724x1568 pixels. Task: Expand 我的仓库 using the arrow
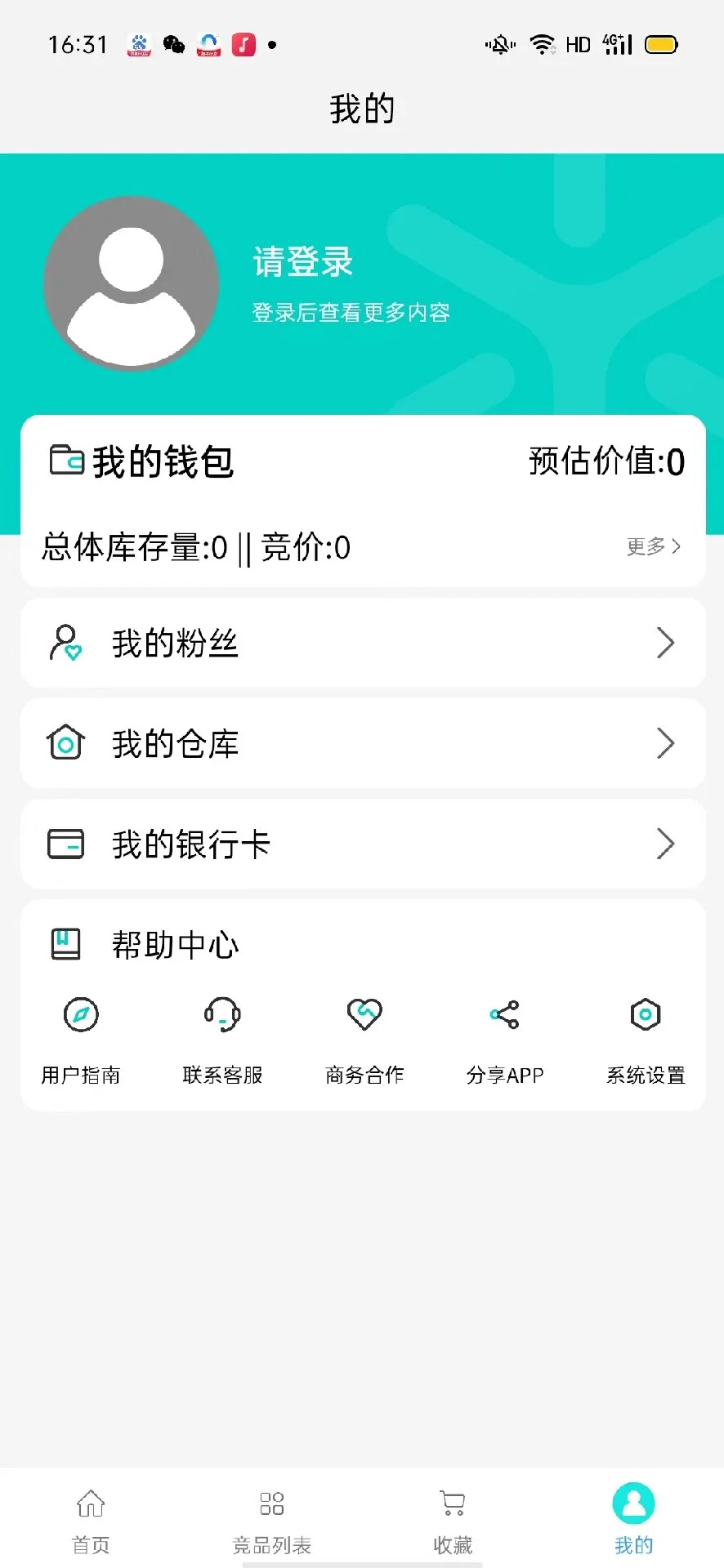pyautogui.click(x=666, y=743)
